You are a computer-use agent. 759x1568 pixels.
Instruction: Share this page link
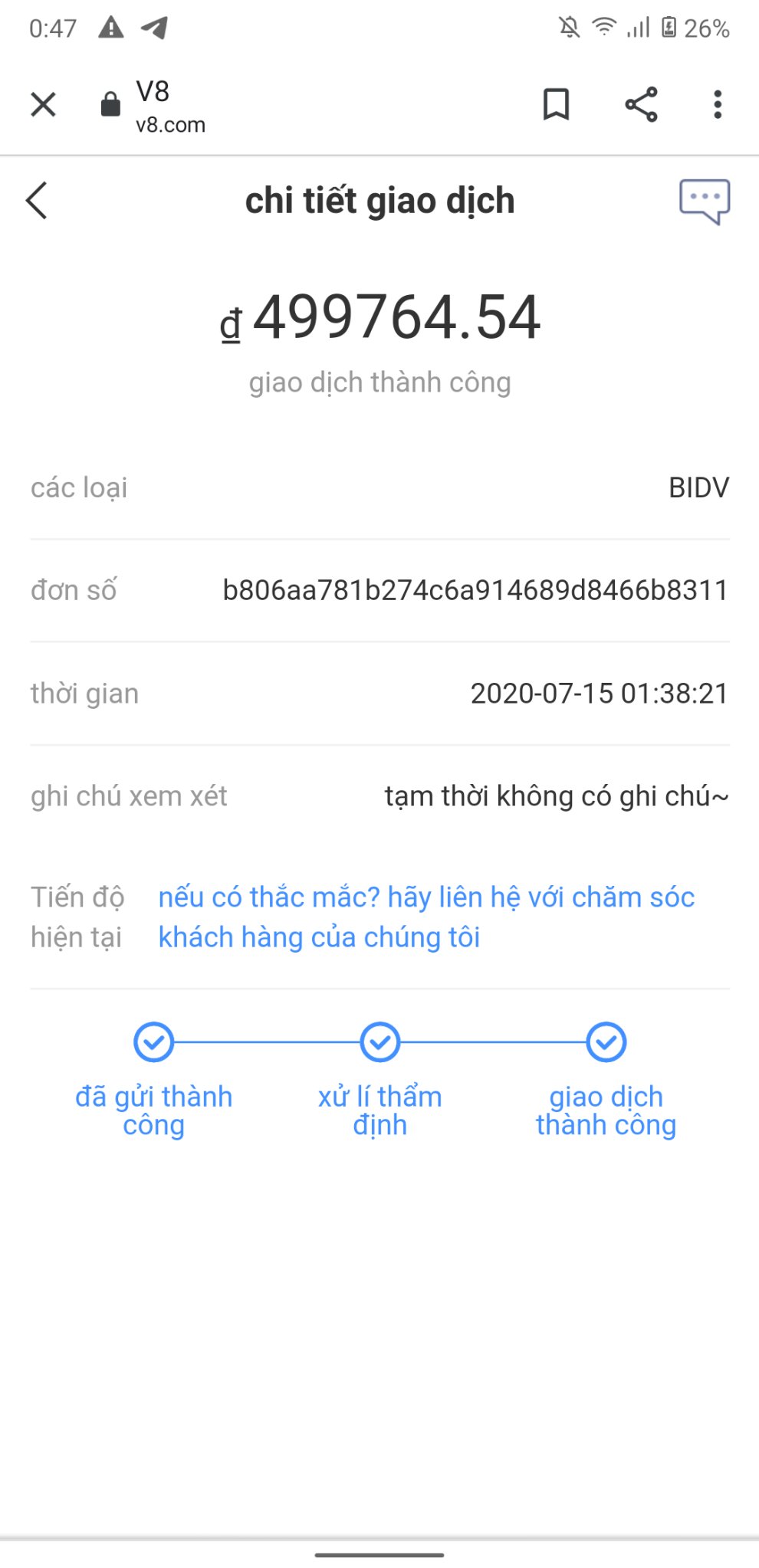point(641,104)
